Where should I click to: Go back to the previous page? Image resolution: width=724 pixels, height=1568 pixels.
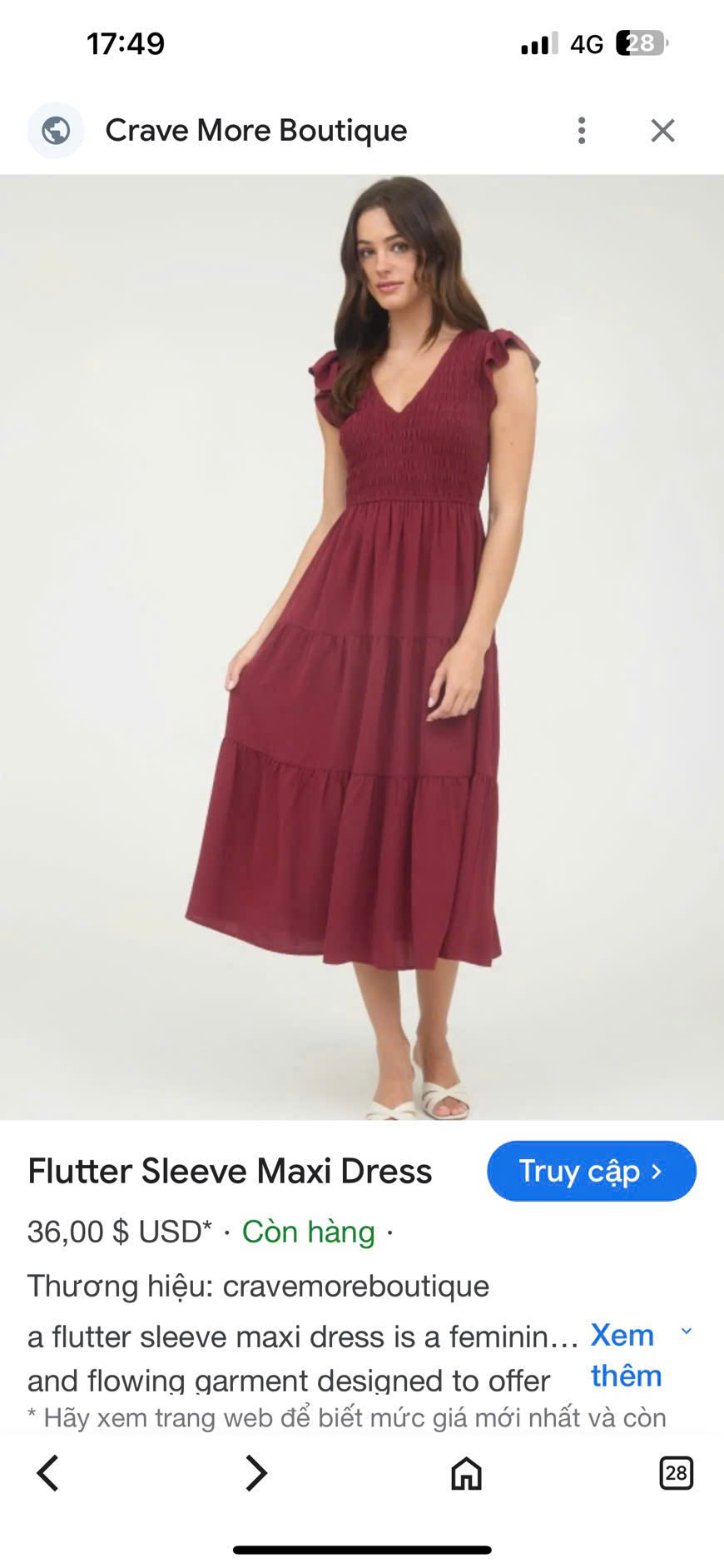click(48, 1473)
